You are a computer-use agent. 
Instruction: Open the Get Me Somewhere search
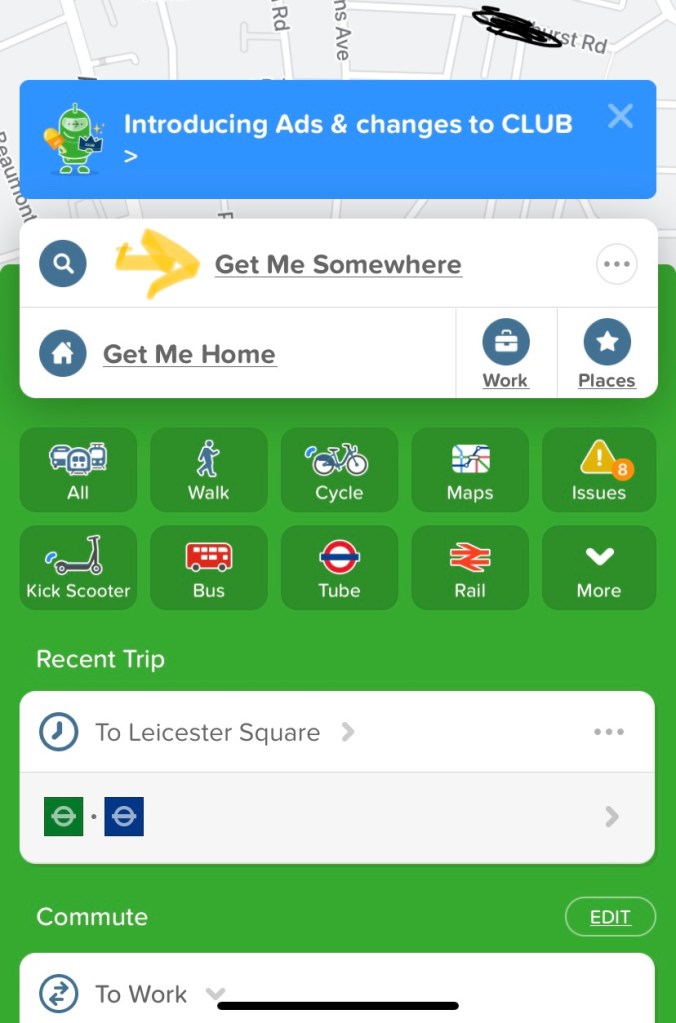pyautogui.click(x=338, y=265)
